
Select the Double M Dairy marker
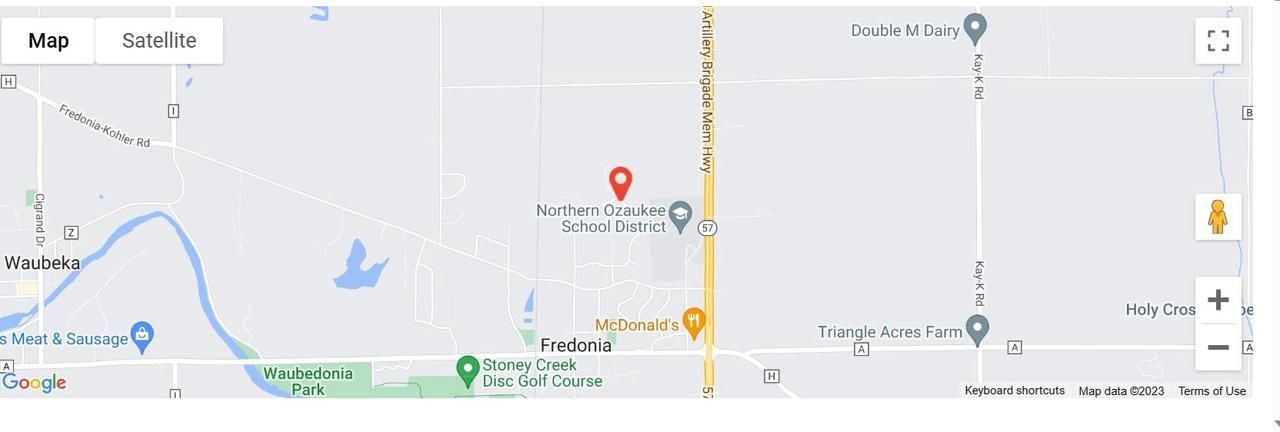point(975,27)
